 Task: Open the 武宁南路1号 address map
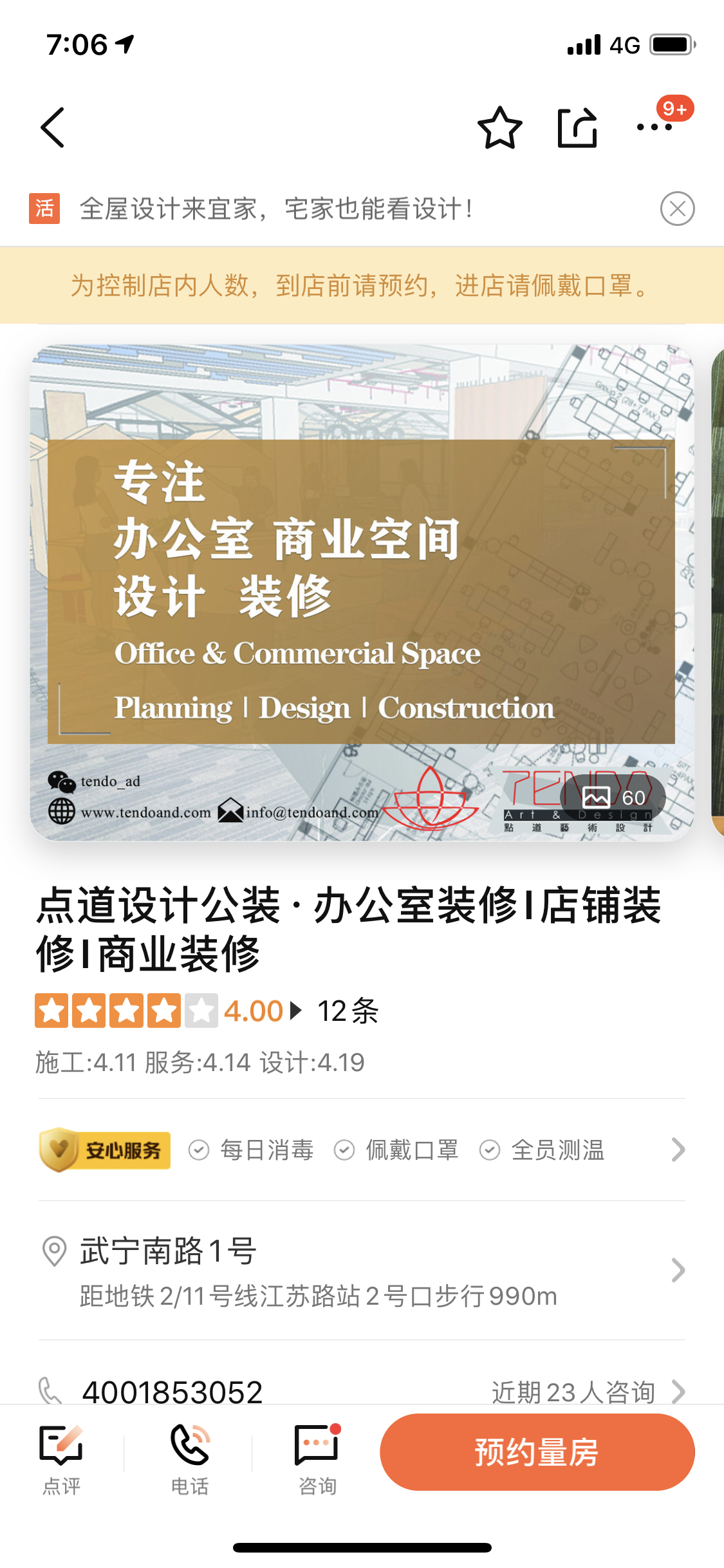pyautogui.click(x=360, y=1271)
